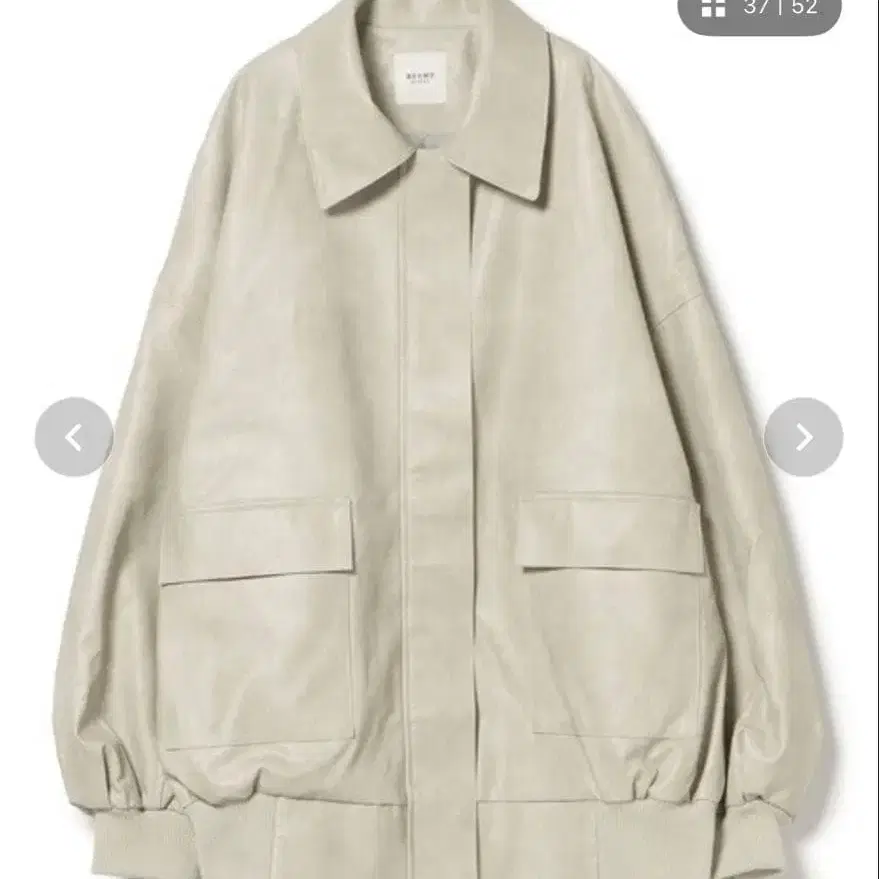Screen dimensions: 879x879
Task: Advance to the next product image
Action: tap(803, 437)
